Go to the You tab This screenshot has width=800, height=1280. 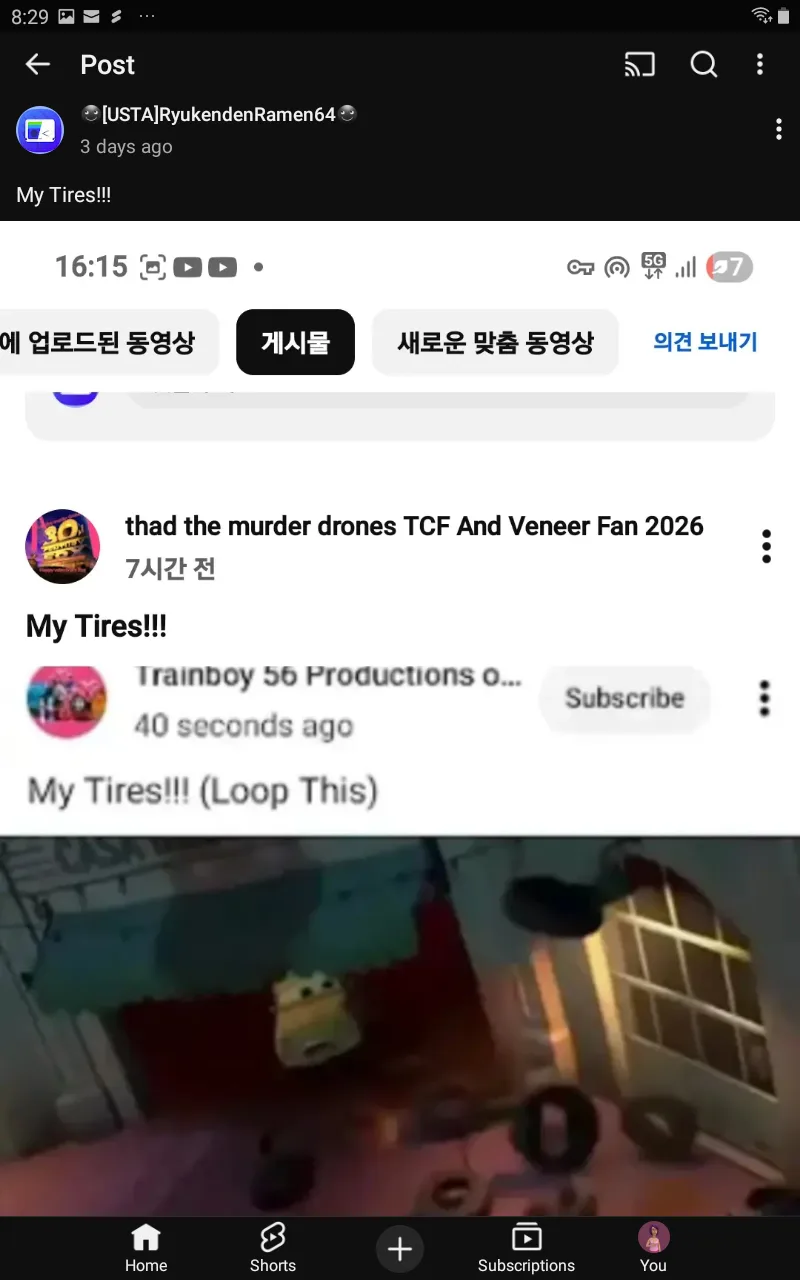pos(653,1248)
